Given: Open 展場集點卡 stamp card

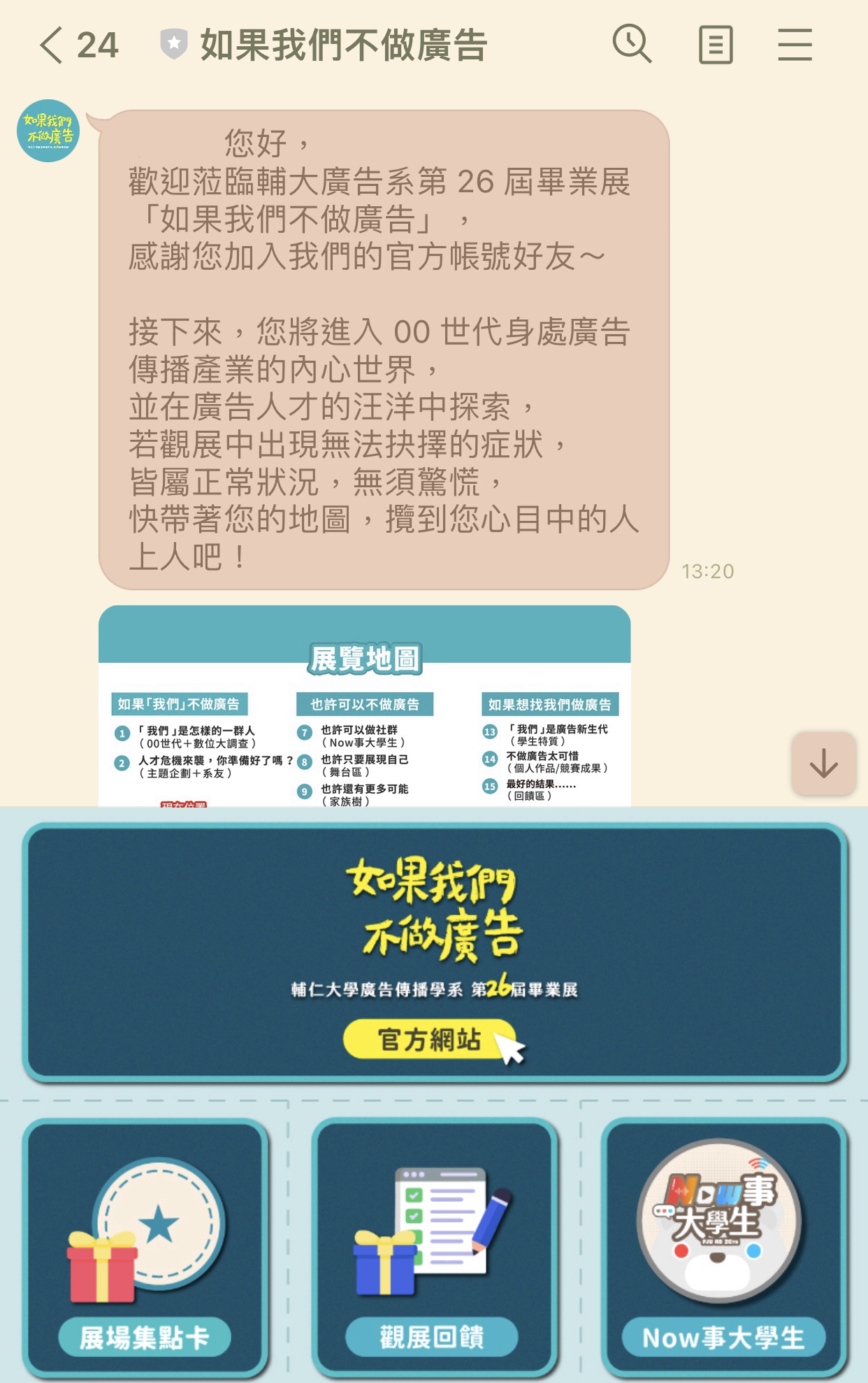Looking at the screenshot, I should tap(145, 1246).
